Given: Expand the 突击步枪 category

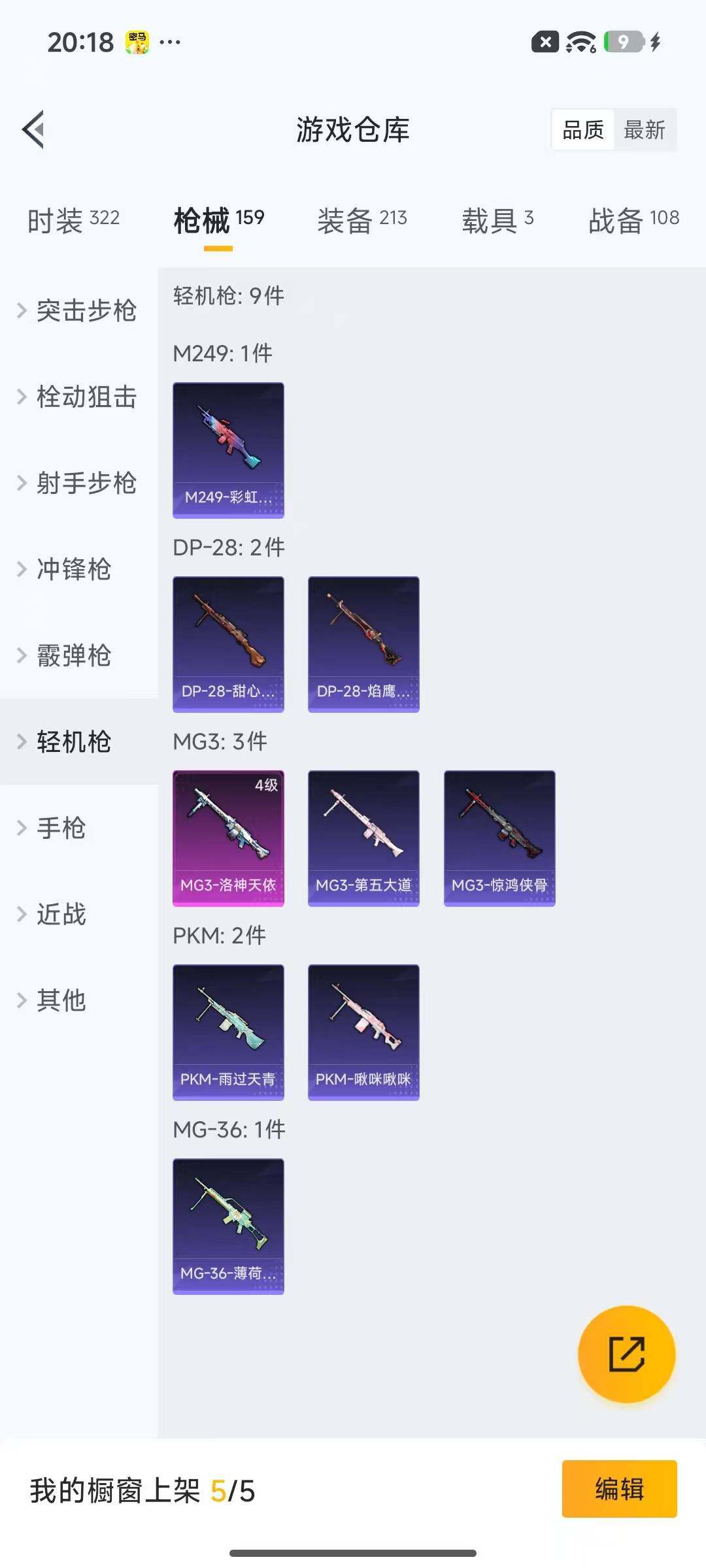Looking at the screenshot, I should pyautogui.click(x=86, y=312).
